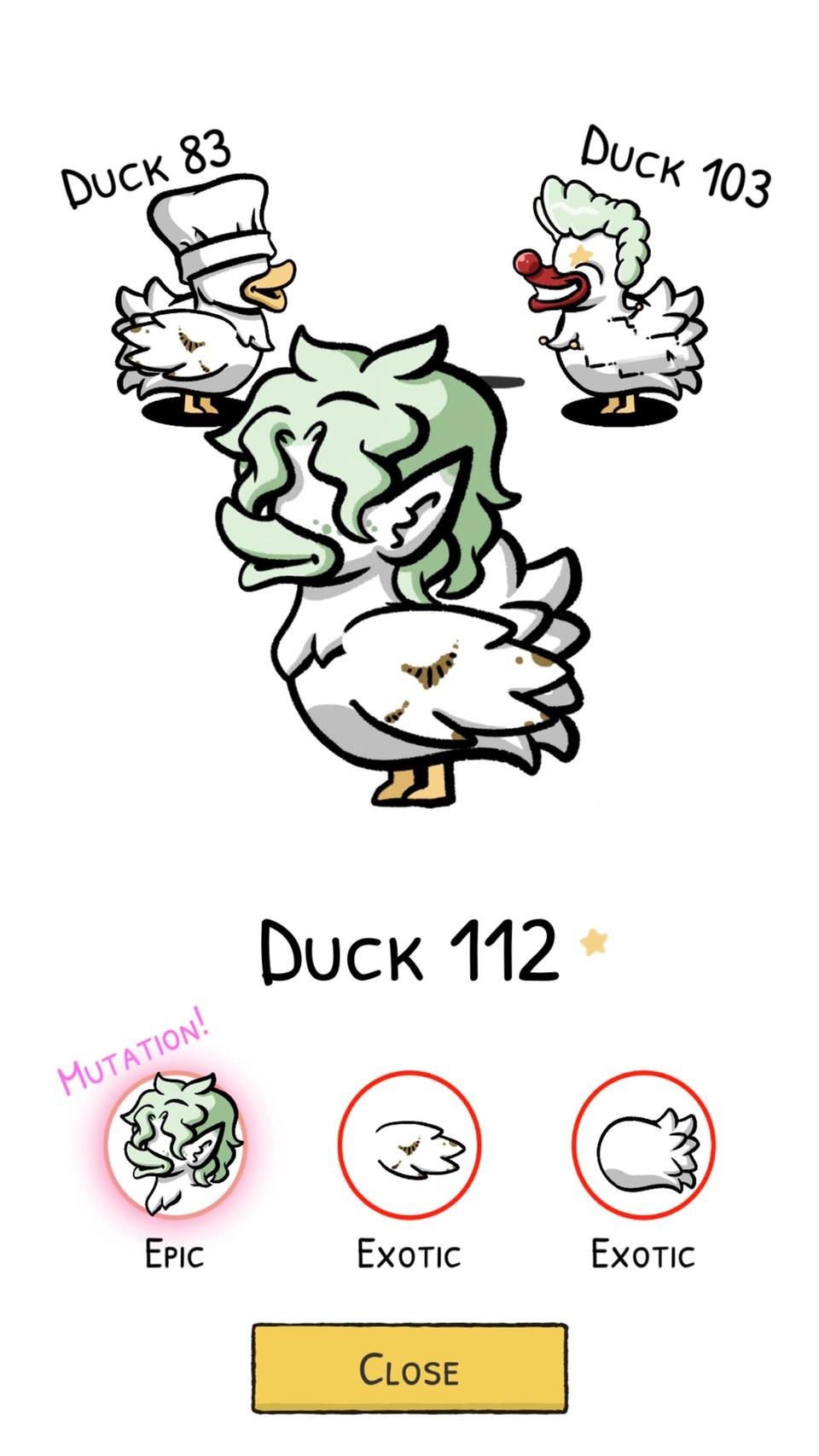
Task: Select the Exotic tail trait circle
Action: tap(643, 1144)
